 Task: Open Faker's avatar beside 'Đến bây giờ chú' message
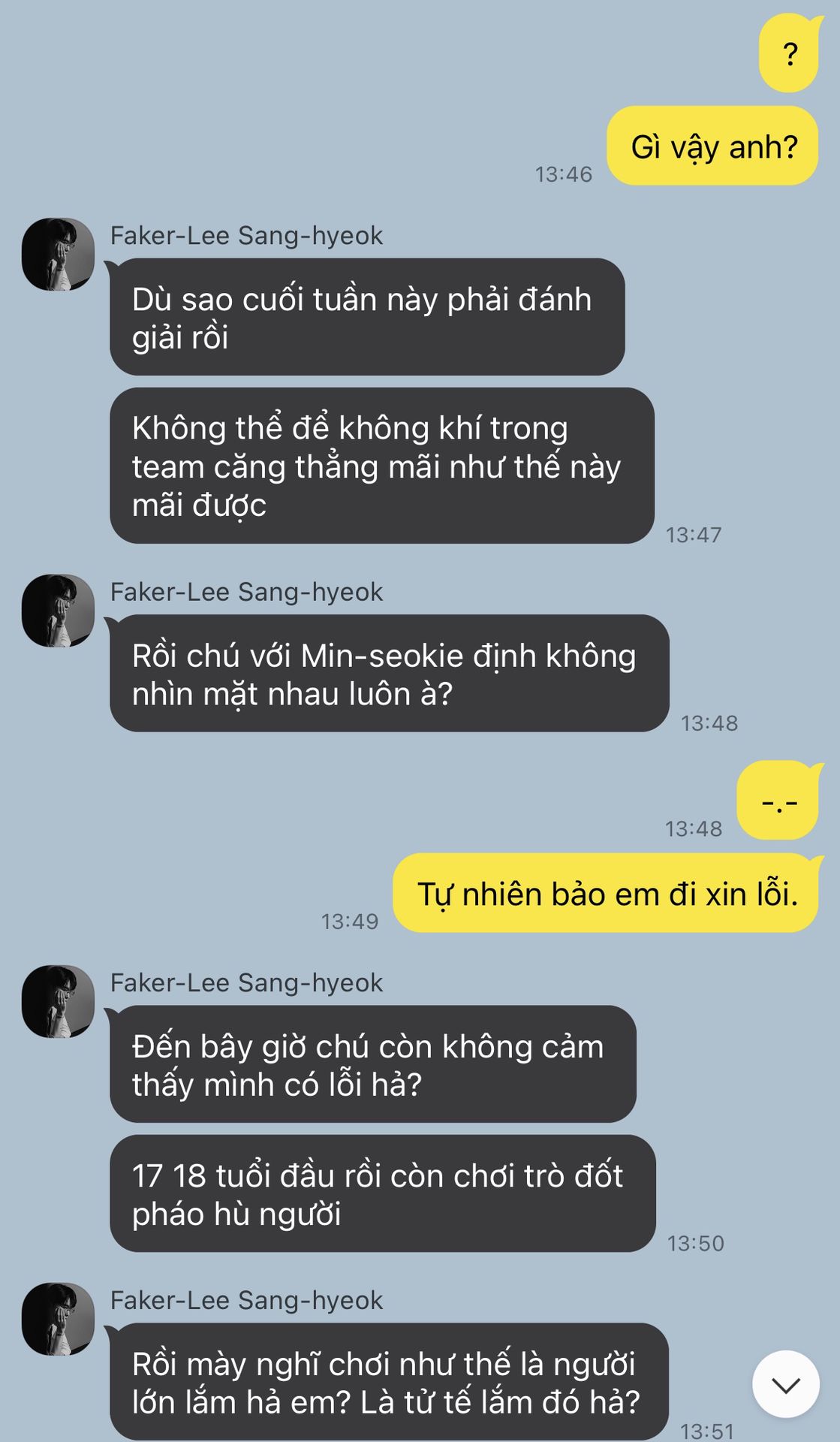pos(58,1001)
